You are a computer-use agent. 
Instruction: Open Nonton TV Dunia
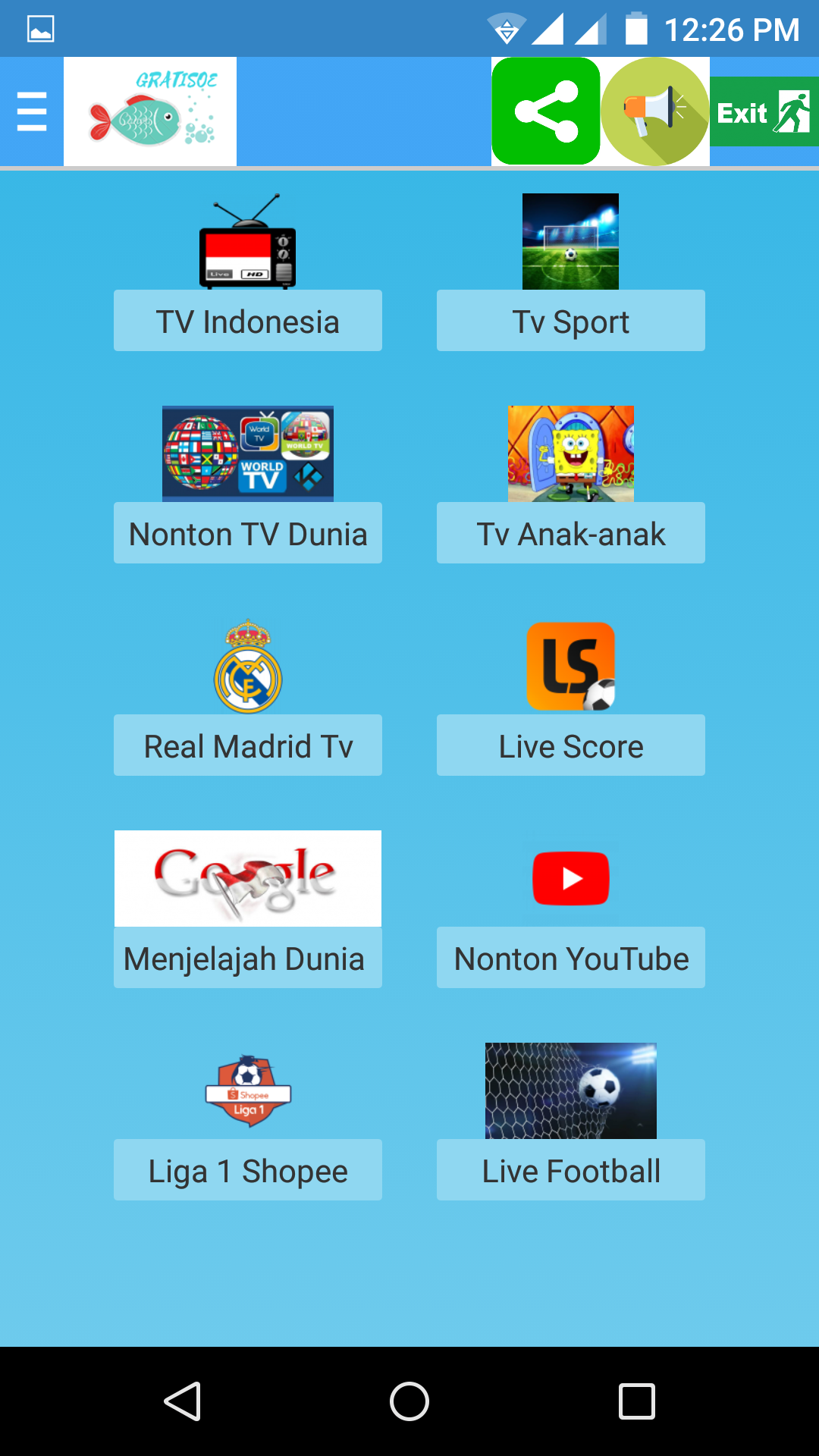tap(247, 532)
